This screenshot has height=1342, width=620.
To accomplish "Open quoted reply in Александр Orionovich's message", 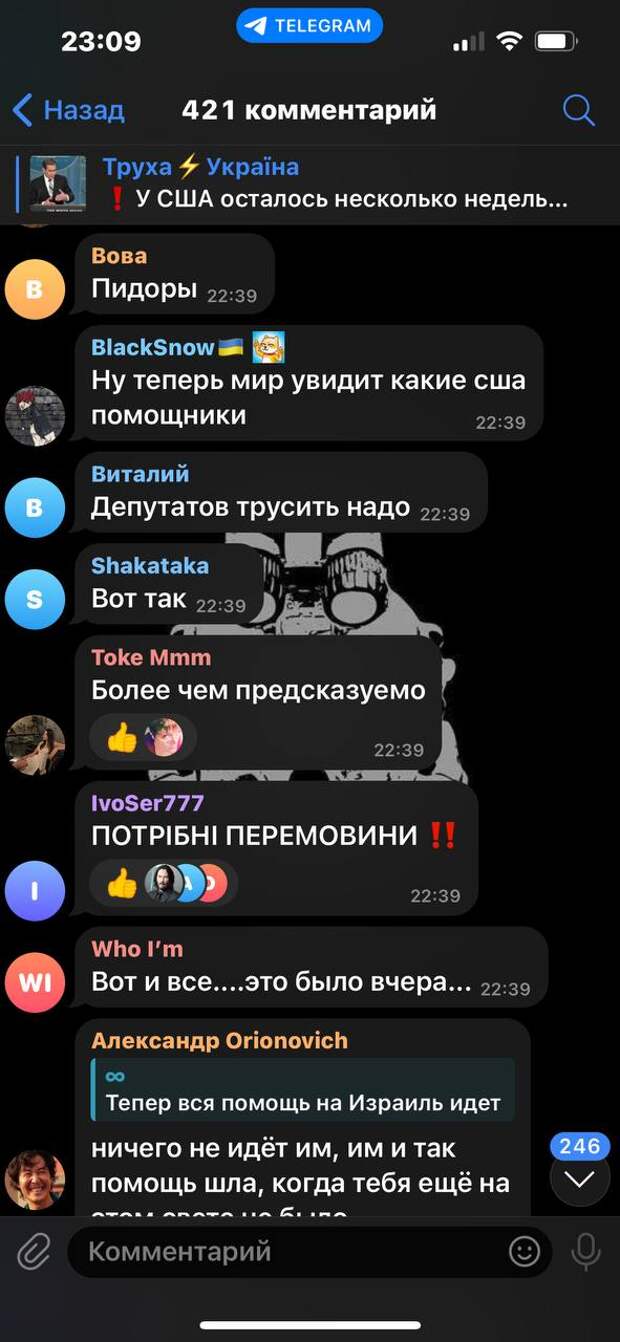I will click(302, 1089).
